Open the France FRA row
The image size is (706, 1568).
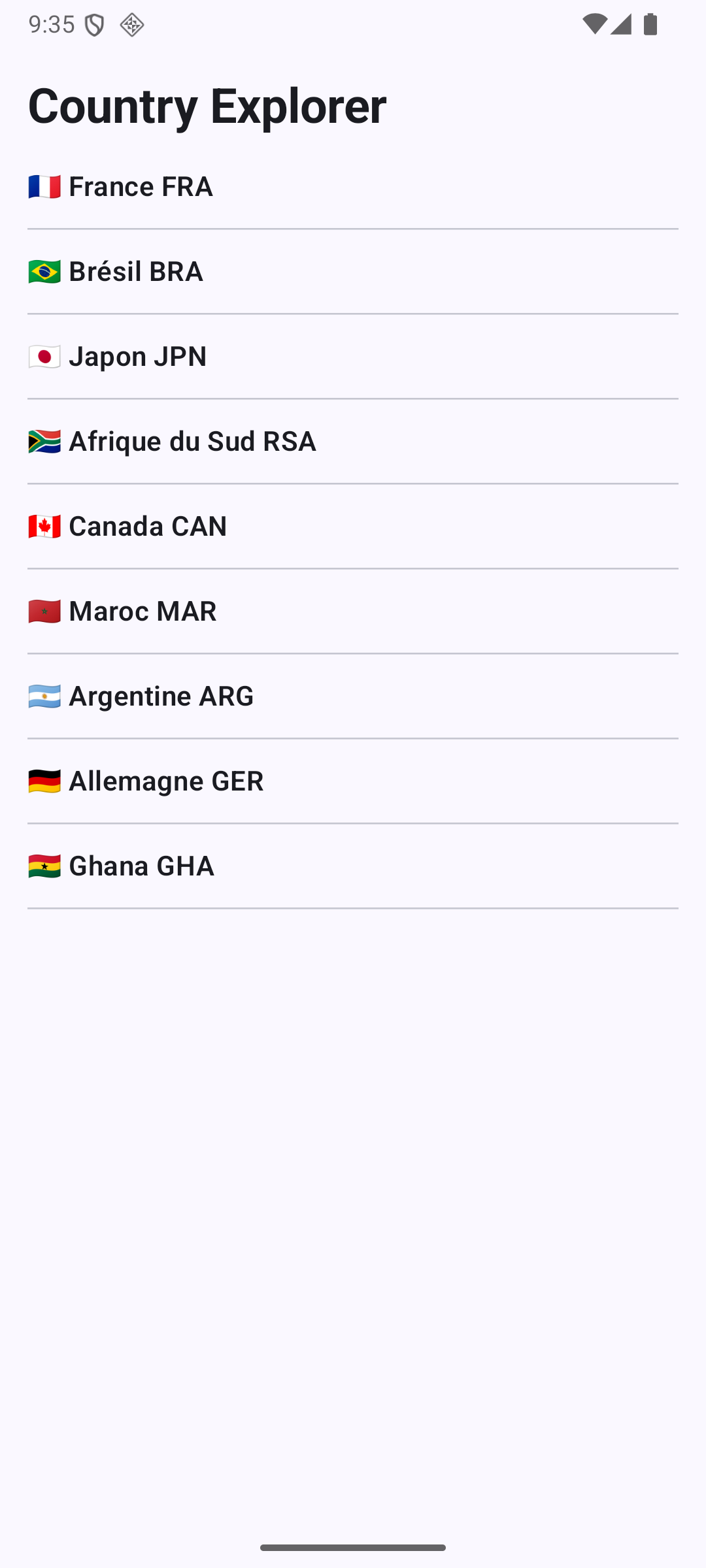coord(353,187)
